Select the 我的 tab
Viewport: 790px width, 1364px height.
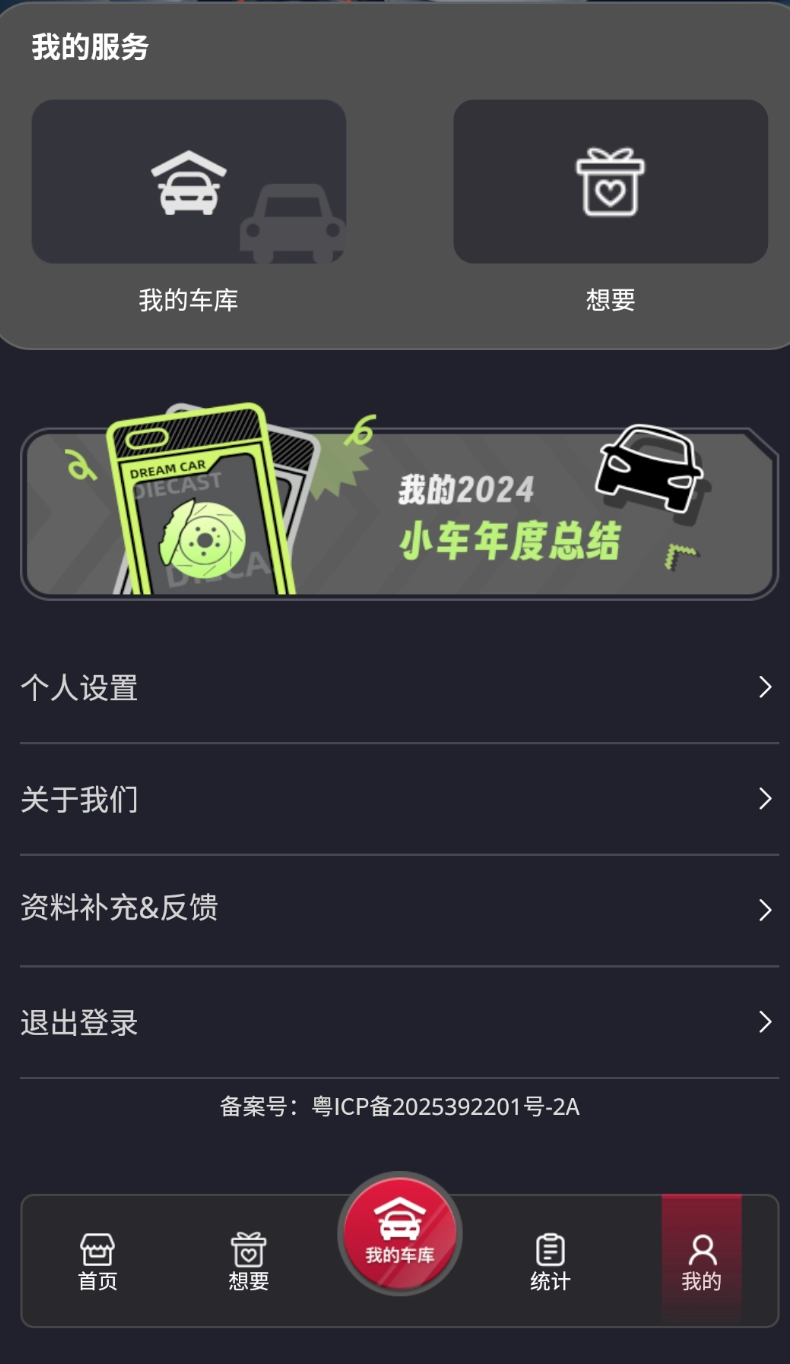[701, 1262]
